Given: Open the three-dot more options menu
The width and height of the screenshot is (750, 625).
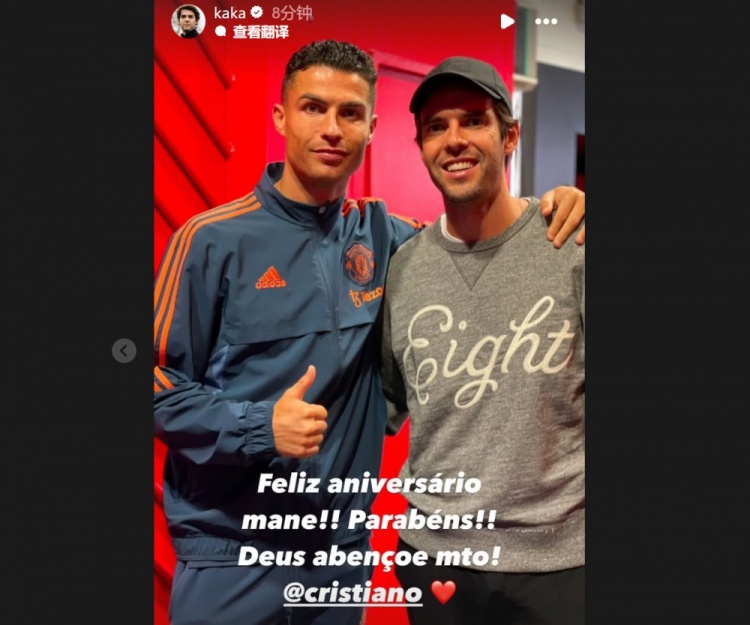Looking at the screenshot, I should point(545,21).
